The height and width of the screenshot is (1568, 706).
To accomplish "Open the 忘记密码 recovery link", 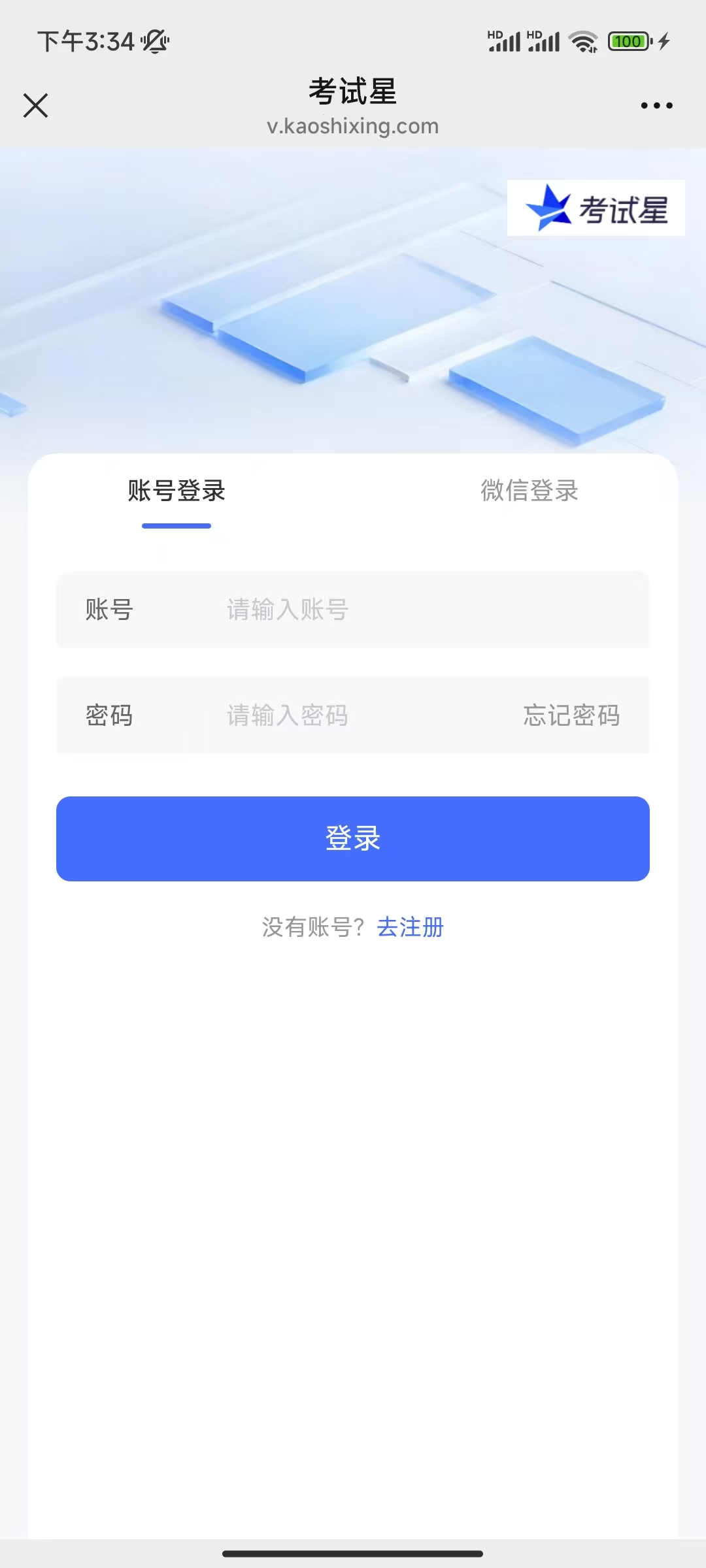I will click(571, 716).
